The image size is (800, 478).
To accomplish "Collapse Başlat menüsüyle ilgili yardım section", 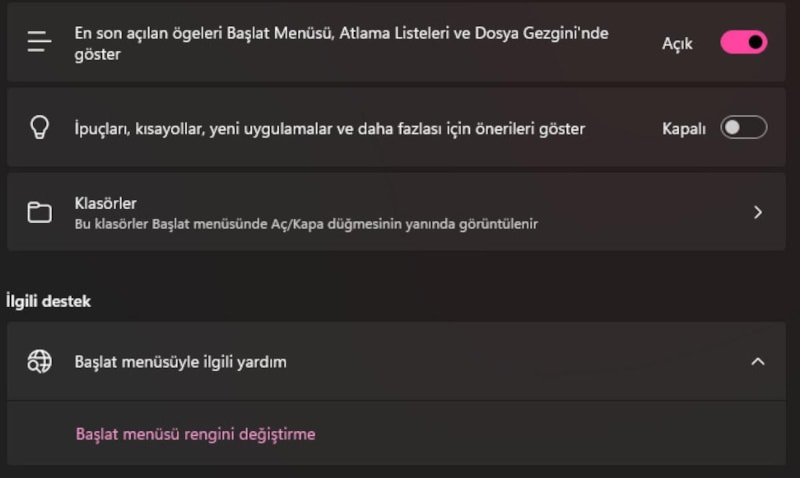I will click(757, 362).
